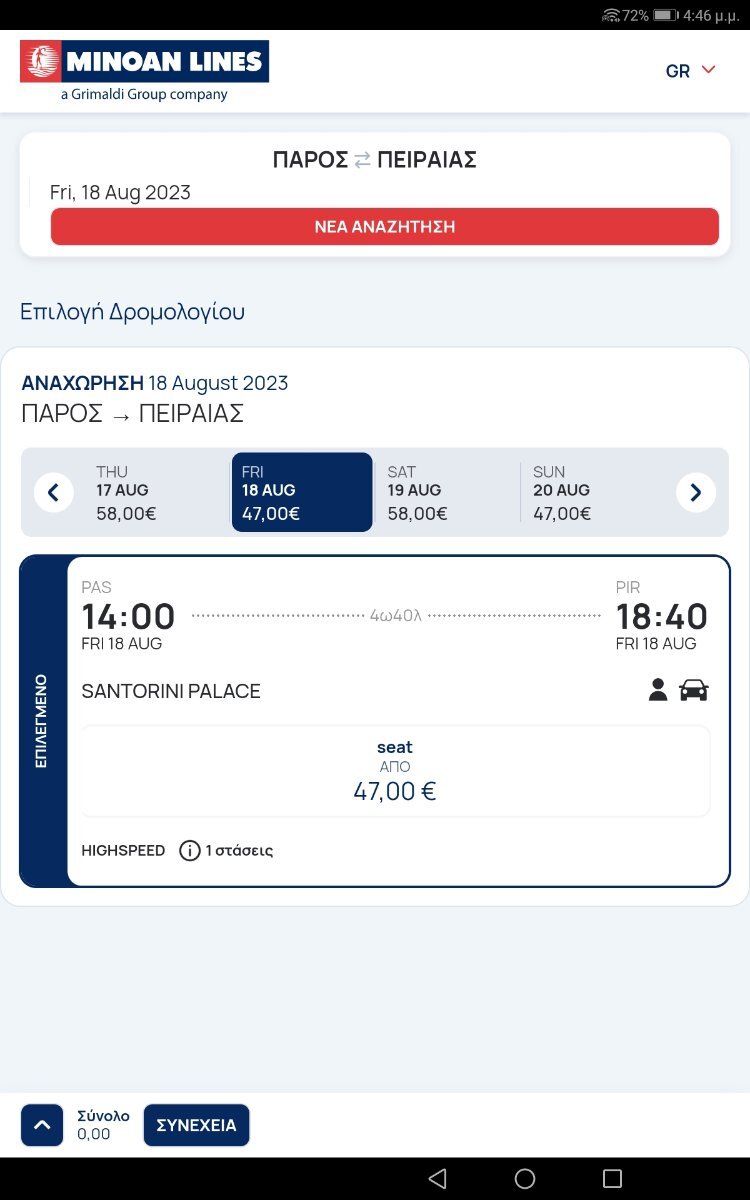750x1200 pixels.
Task: Expand the total summary chevron
Action: coord(42,1125)
